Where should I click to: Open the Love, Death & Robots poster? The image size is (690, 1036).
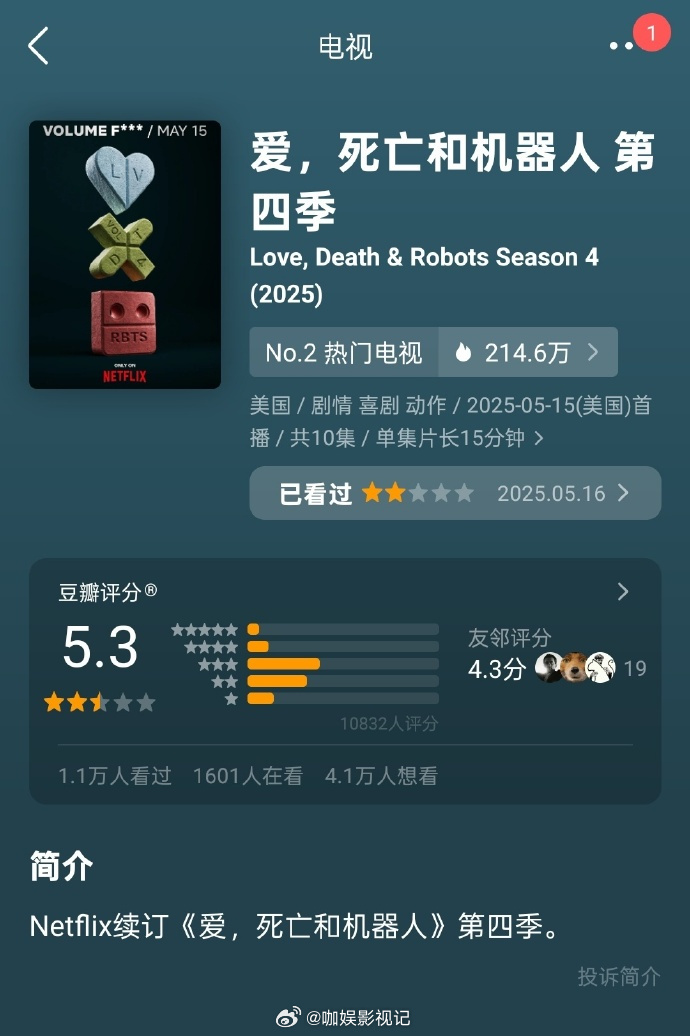pos(125,254)
